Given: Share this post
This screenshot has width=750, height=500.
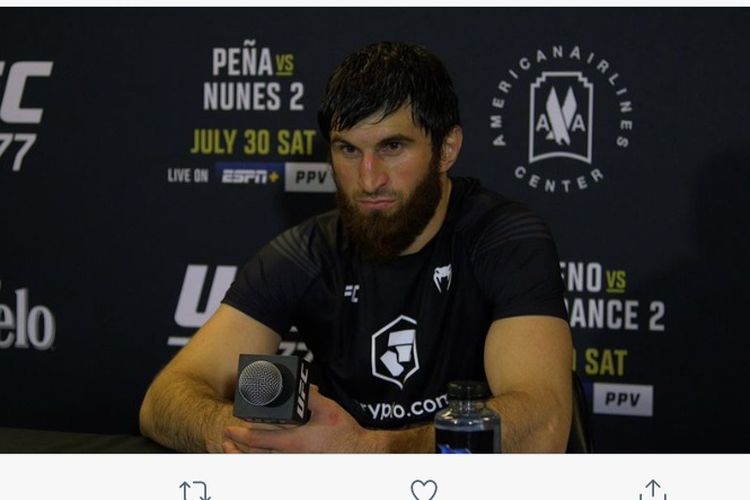Looking at the screenshot, I should point(653,490).
